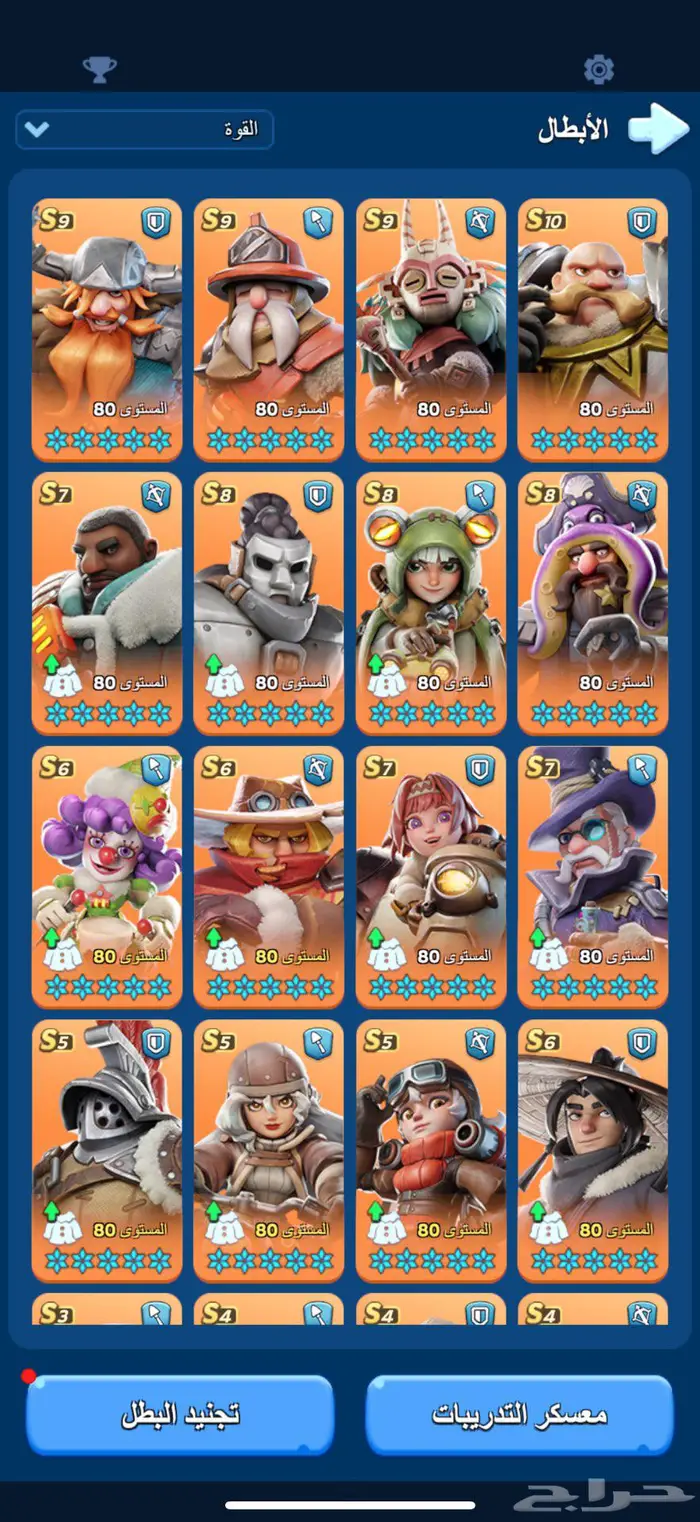View the S7 fur-collar bearded hero card
The image size is (700, 1522).
point(107,603)
